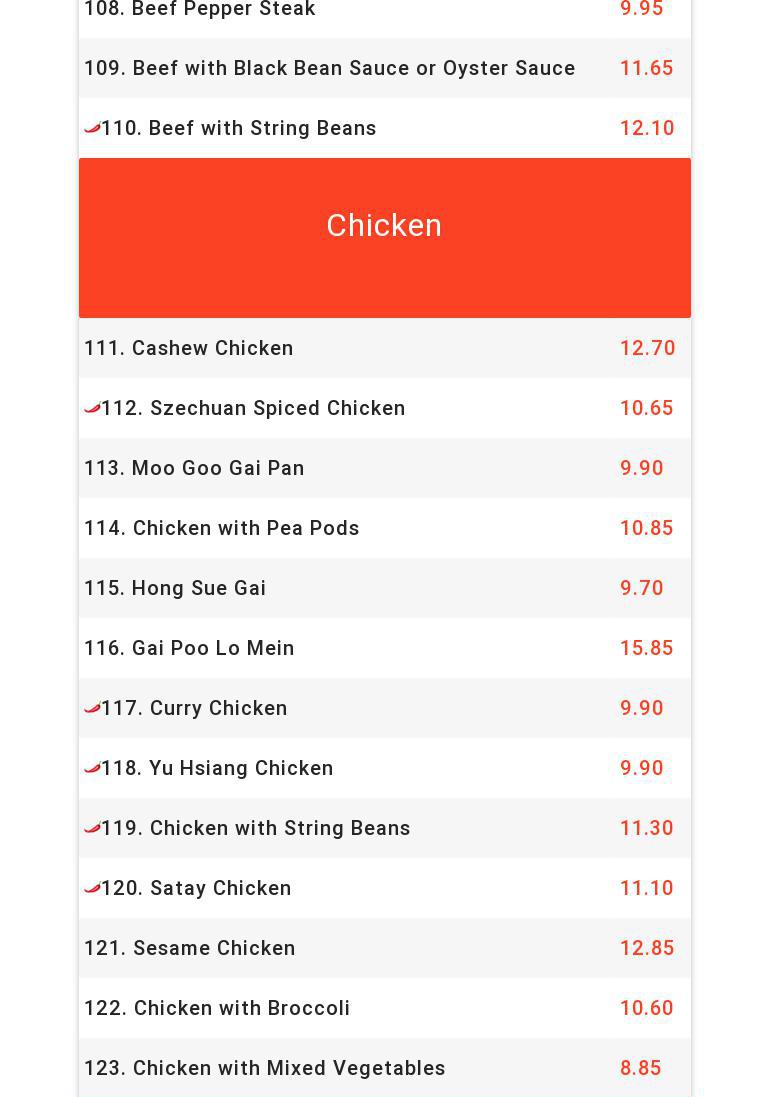Image resolution: width=770 pixels, height=1097 pixels.
Task: Tap 114. Chicken with Pea Pods
Action: click(222, 528)
